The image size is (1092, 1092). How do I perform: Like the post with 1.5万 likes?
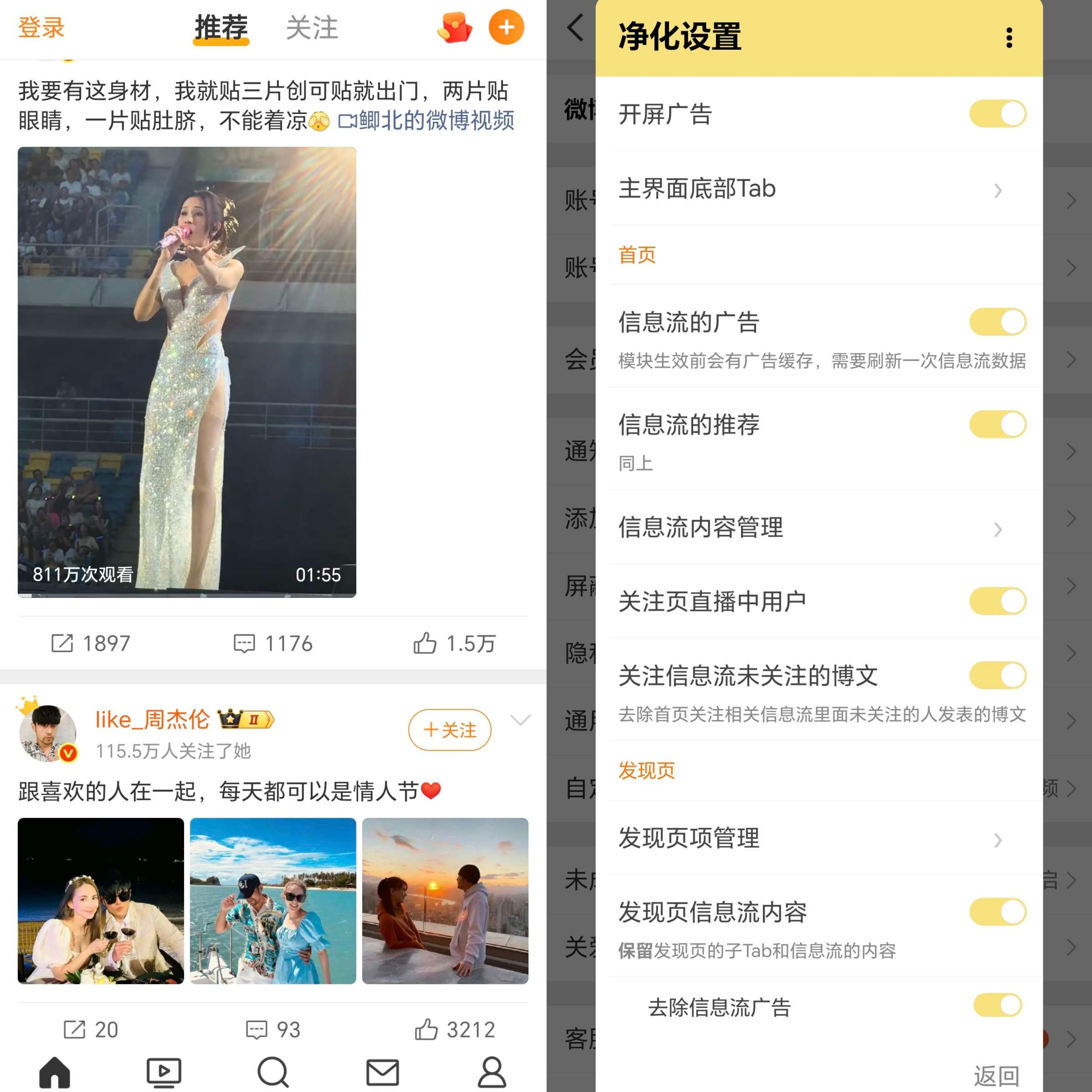[x=454, y=643]
